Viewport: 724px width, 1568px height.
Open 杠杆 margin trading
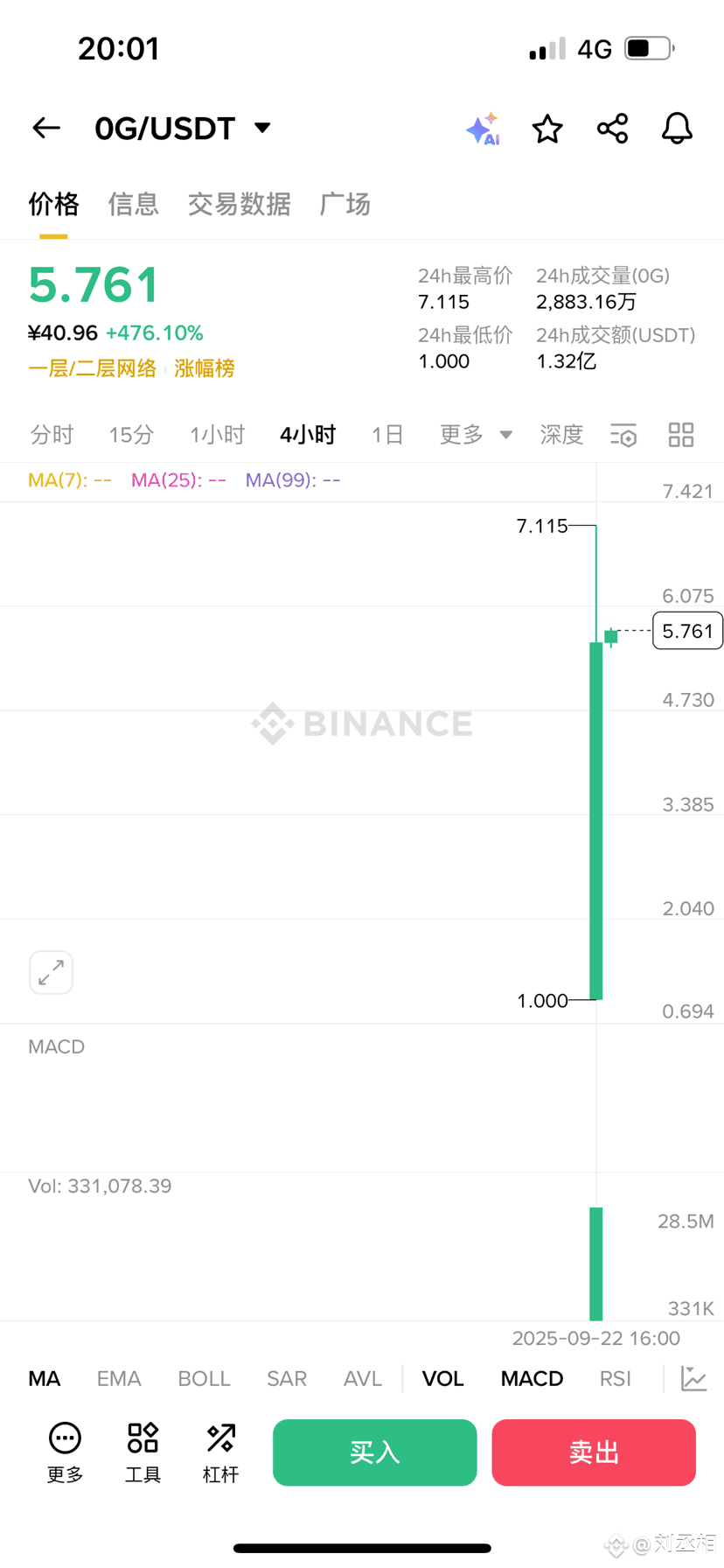click(x=220, y=1453)
